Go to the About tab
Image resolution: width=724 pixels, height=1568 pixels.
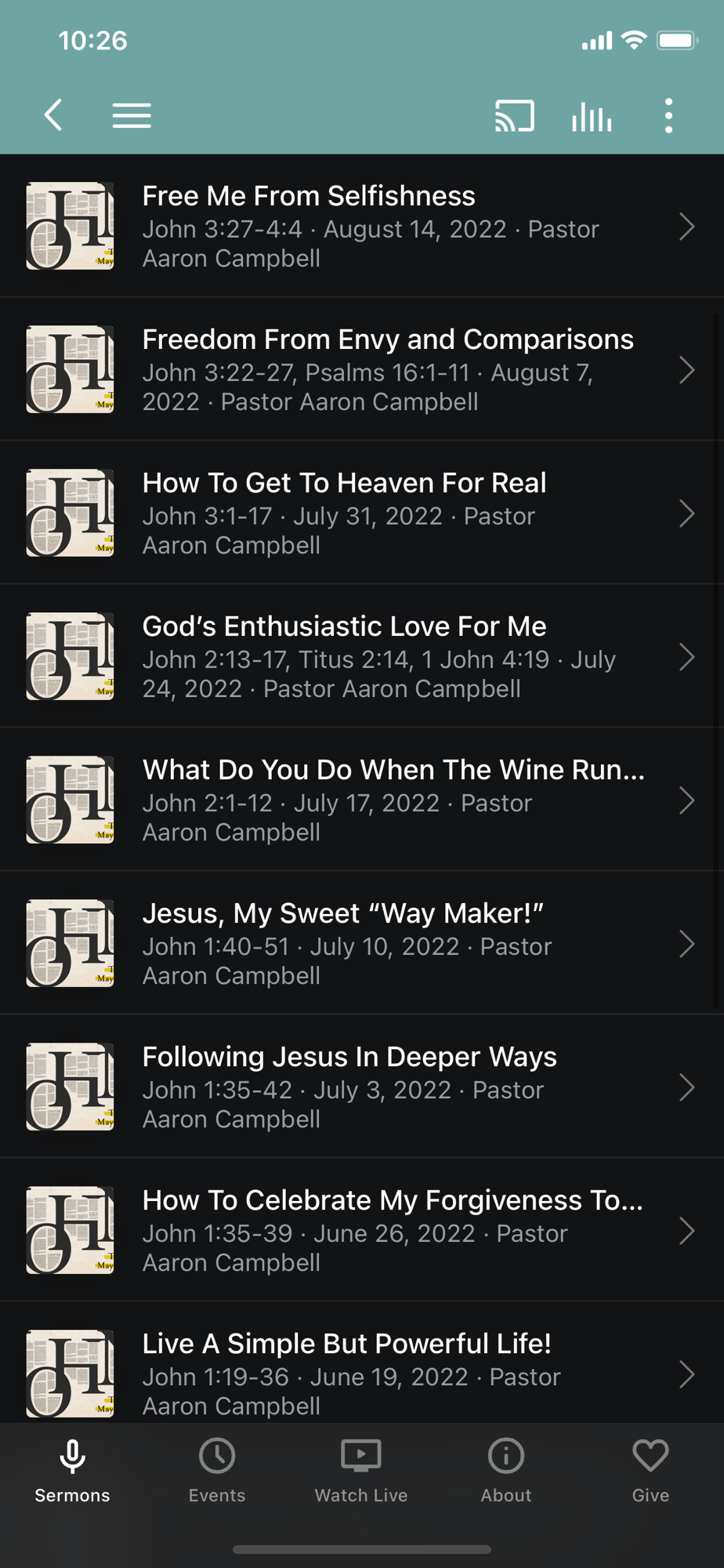tap(506, 1471)
